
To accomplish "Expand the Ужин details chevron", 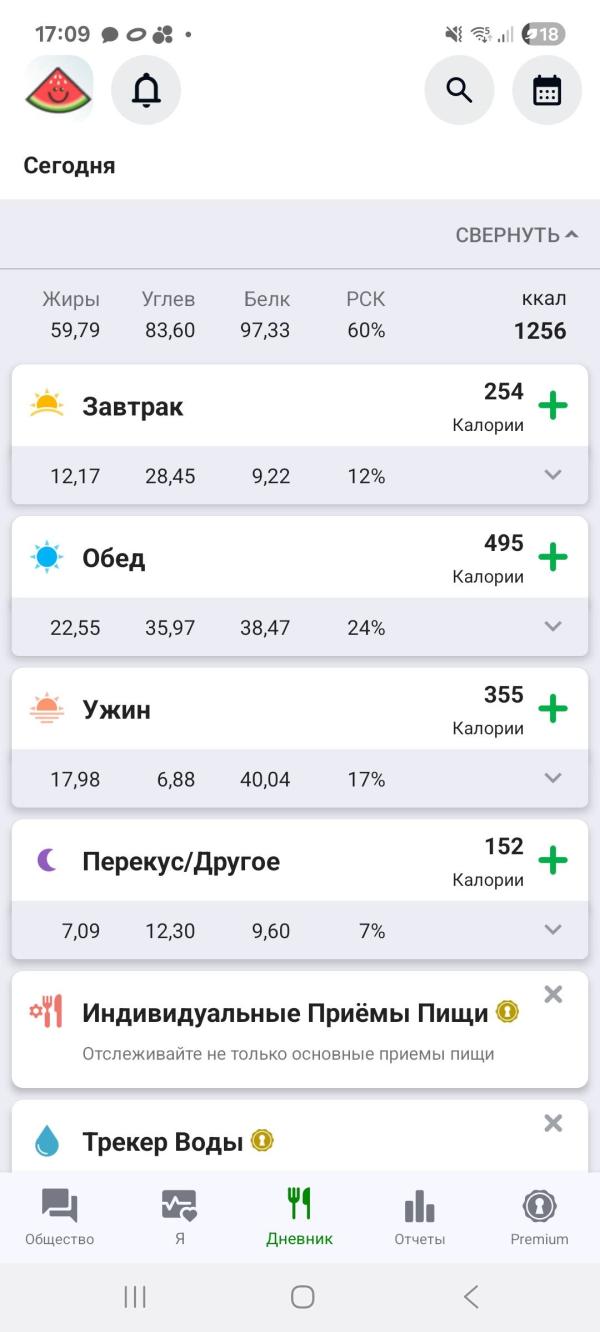I will click(x=553, y=778).
